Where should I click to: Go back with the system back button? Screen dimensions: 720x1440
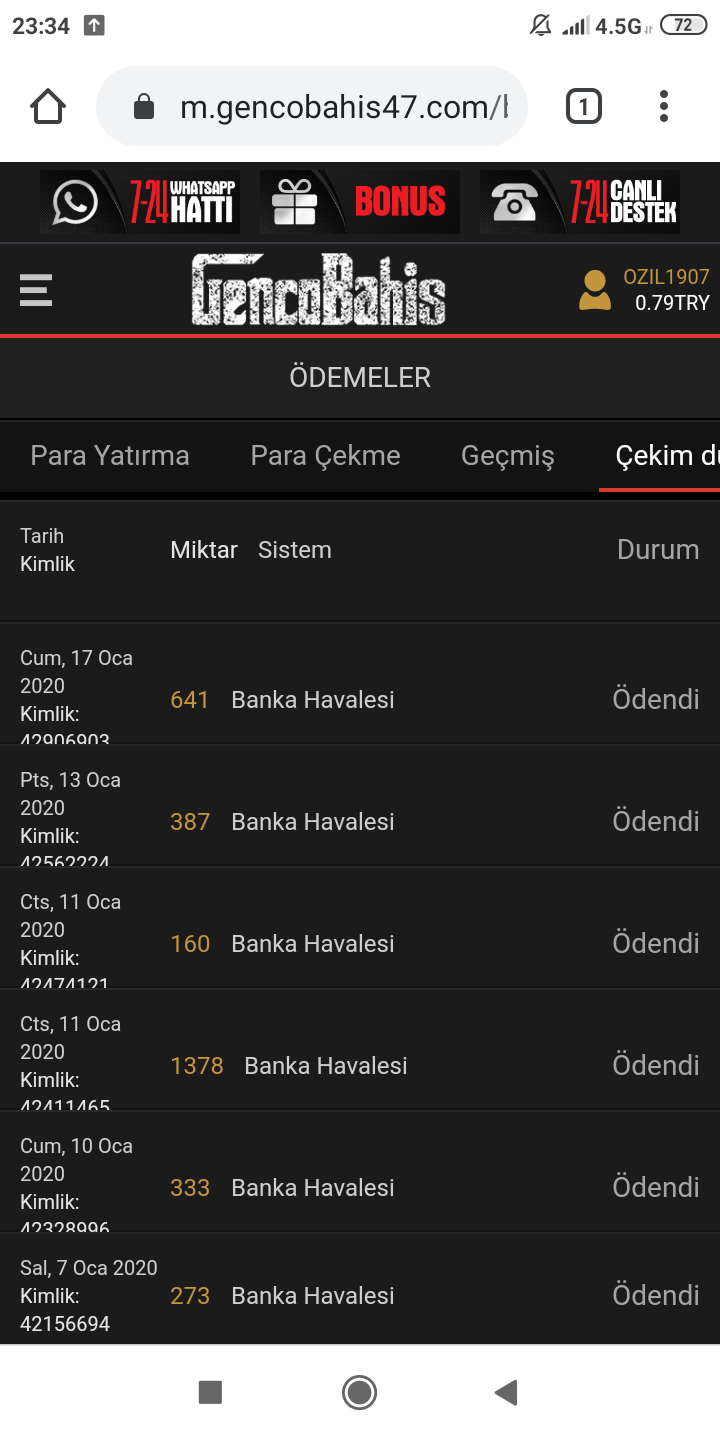pyautogui.click(x=507, y=1392)
